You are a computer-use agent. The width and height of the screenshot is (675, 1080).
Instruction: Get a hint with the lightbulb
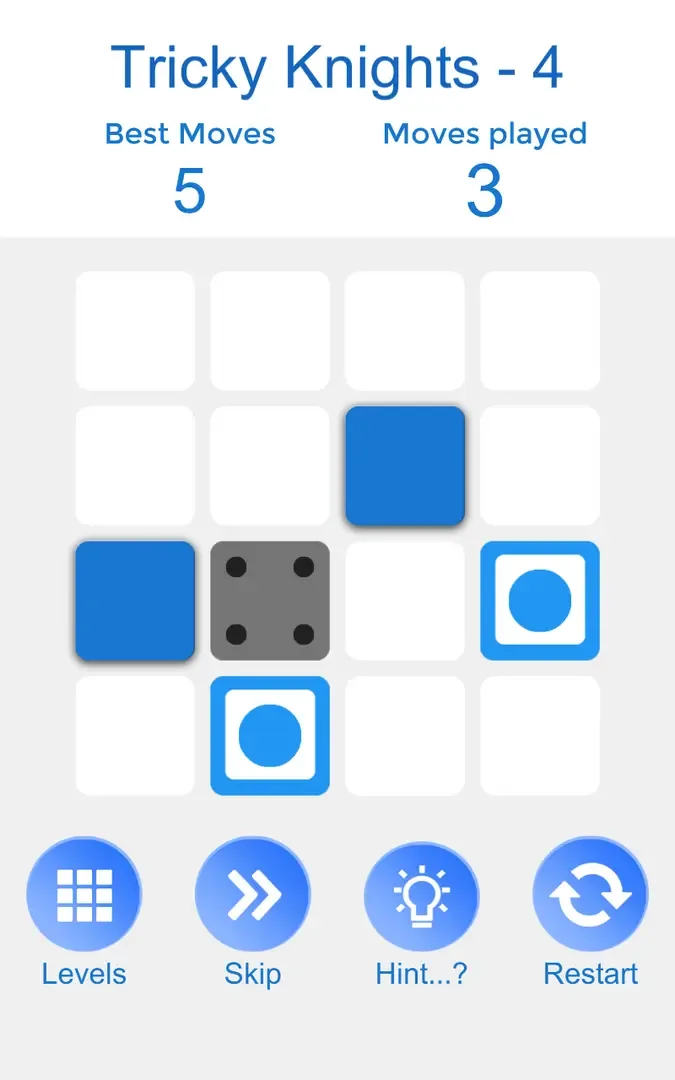click(x=421, y=894)
